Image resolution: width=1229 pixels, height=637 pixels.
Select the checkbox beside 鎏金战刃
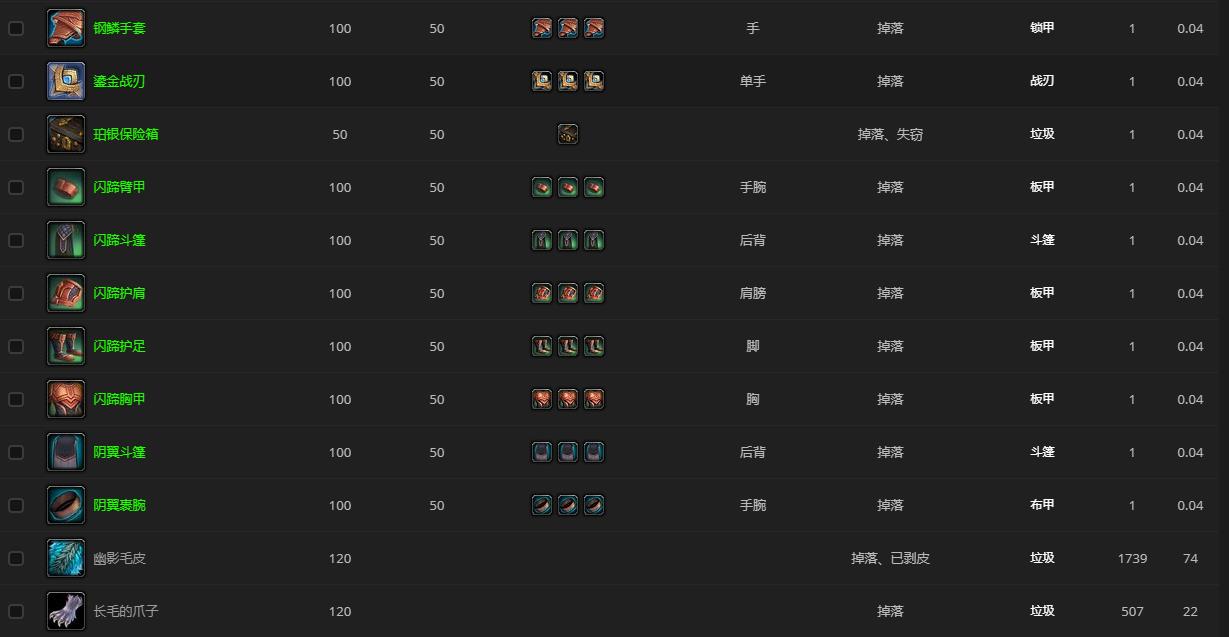[16, 81]
